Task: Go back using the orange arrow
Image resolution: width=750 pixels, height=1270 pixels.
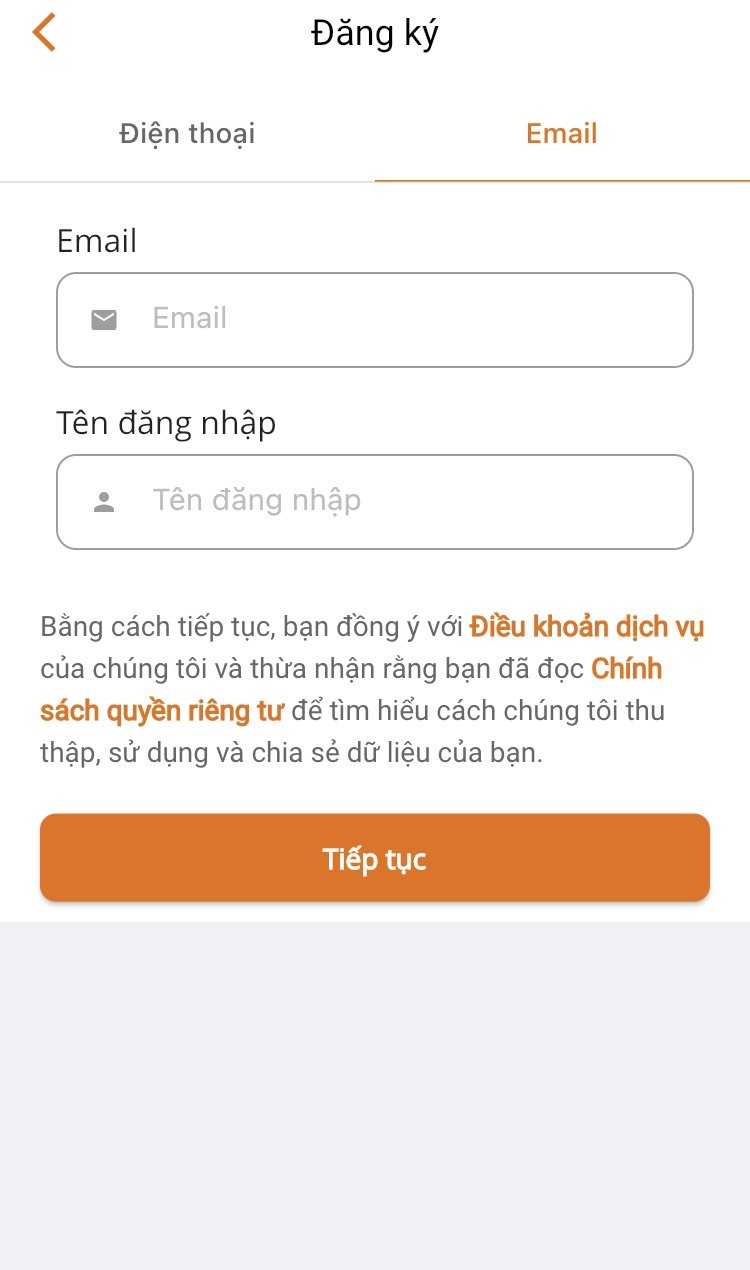Action: (x=44, y=33)
